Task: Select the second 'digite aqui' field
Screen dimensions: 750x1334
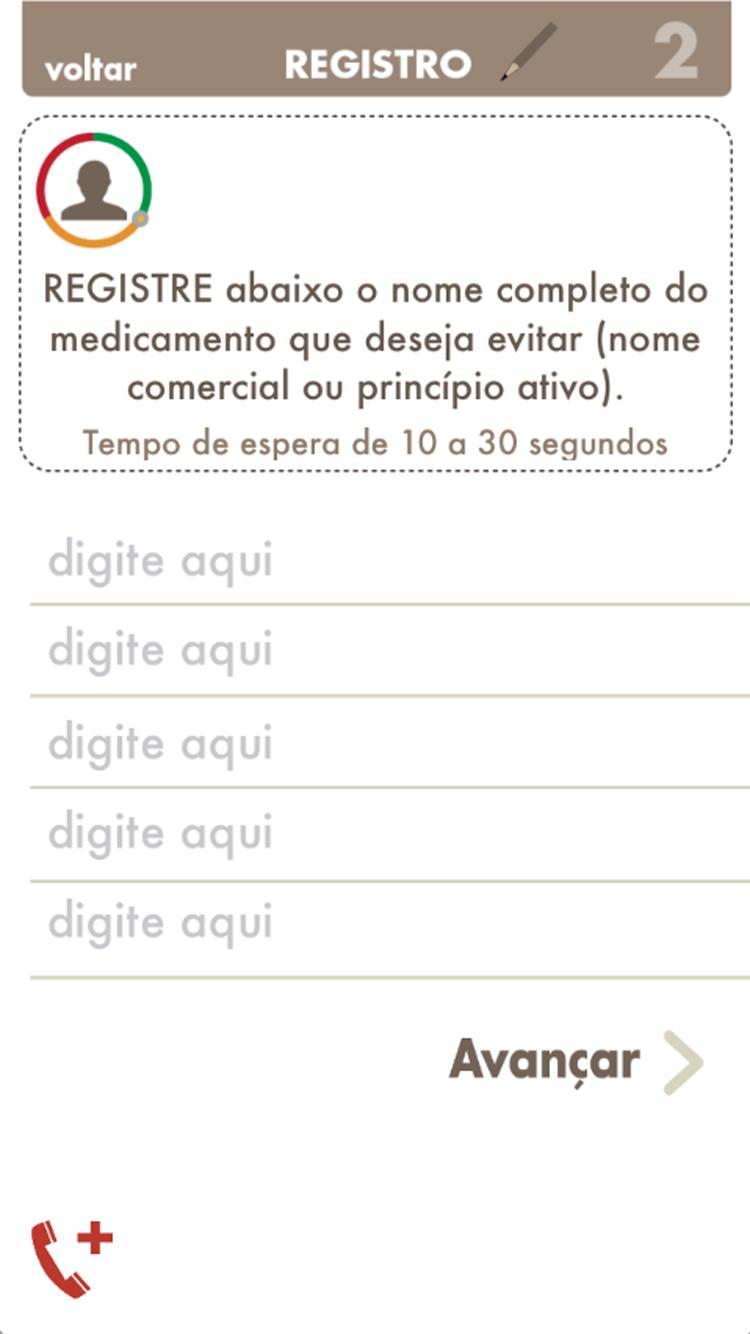Action: (388, 652)
